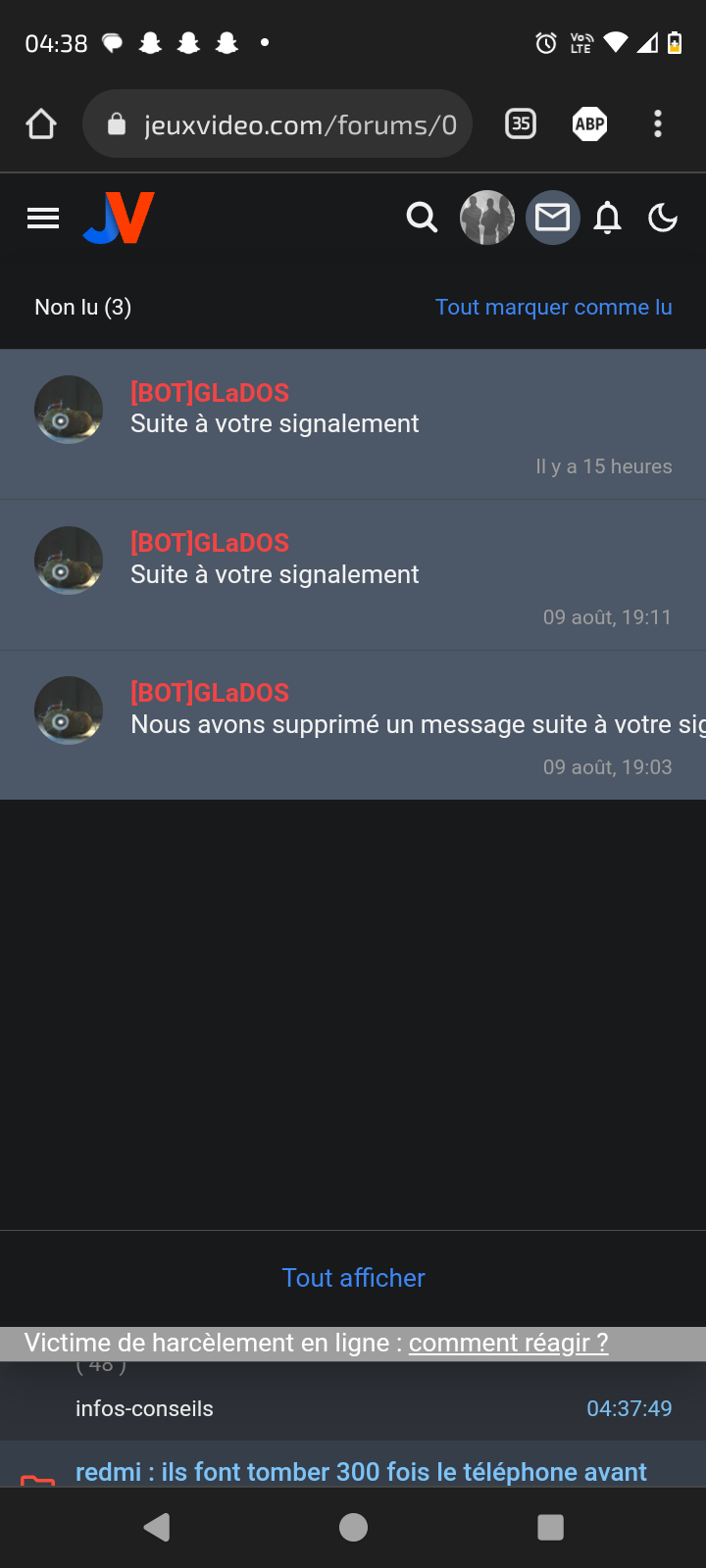Toggle the private messages envelope
Screen dimensions: 706x1568
[553, 218]
